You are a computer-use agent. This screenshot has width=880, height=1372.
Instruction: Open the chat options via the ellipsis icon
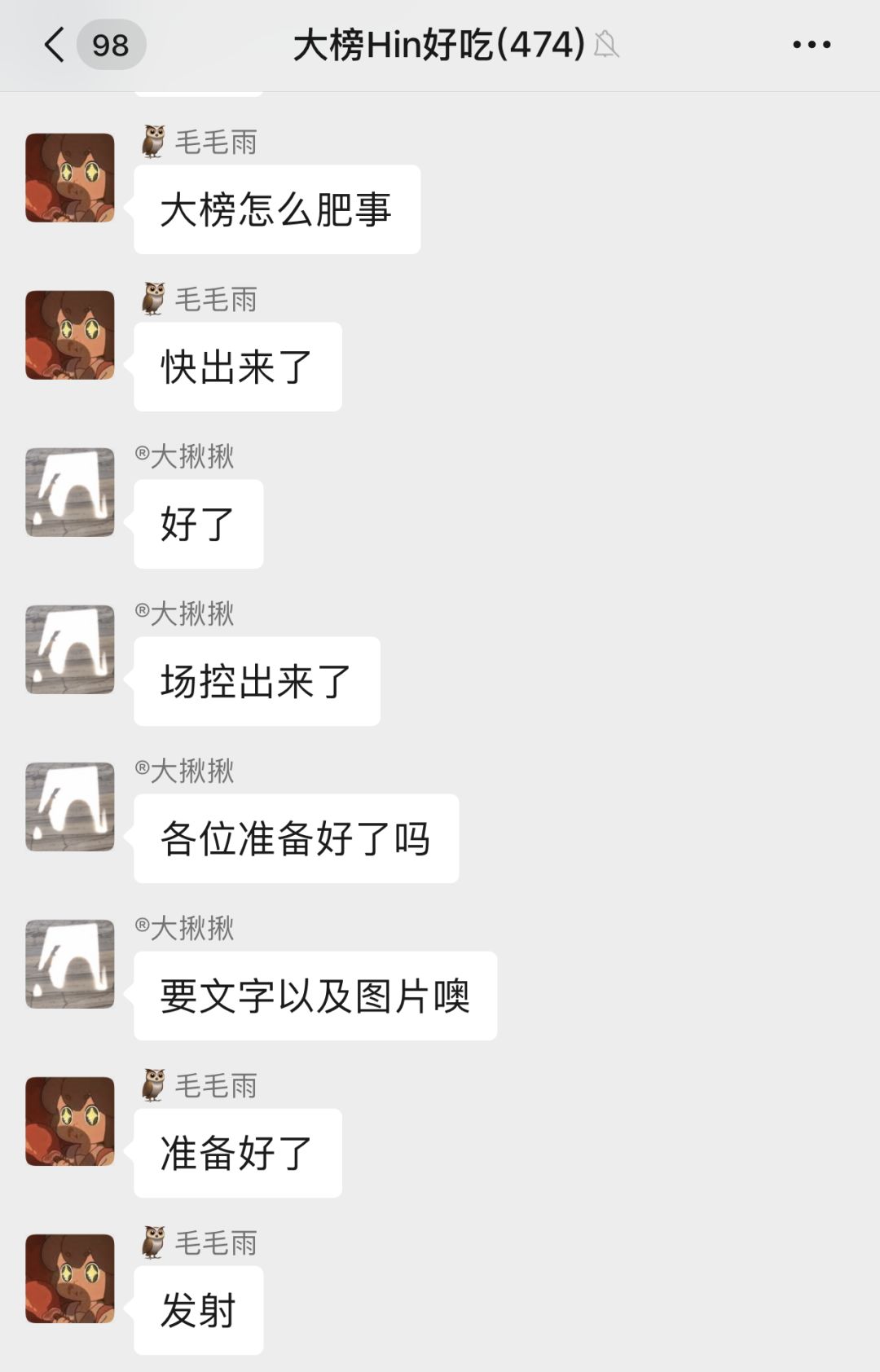[x=812, y=45]
